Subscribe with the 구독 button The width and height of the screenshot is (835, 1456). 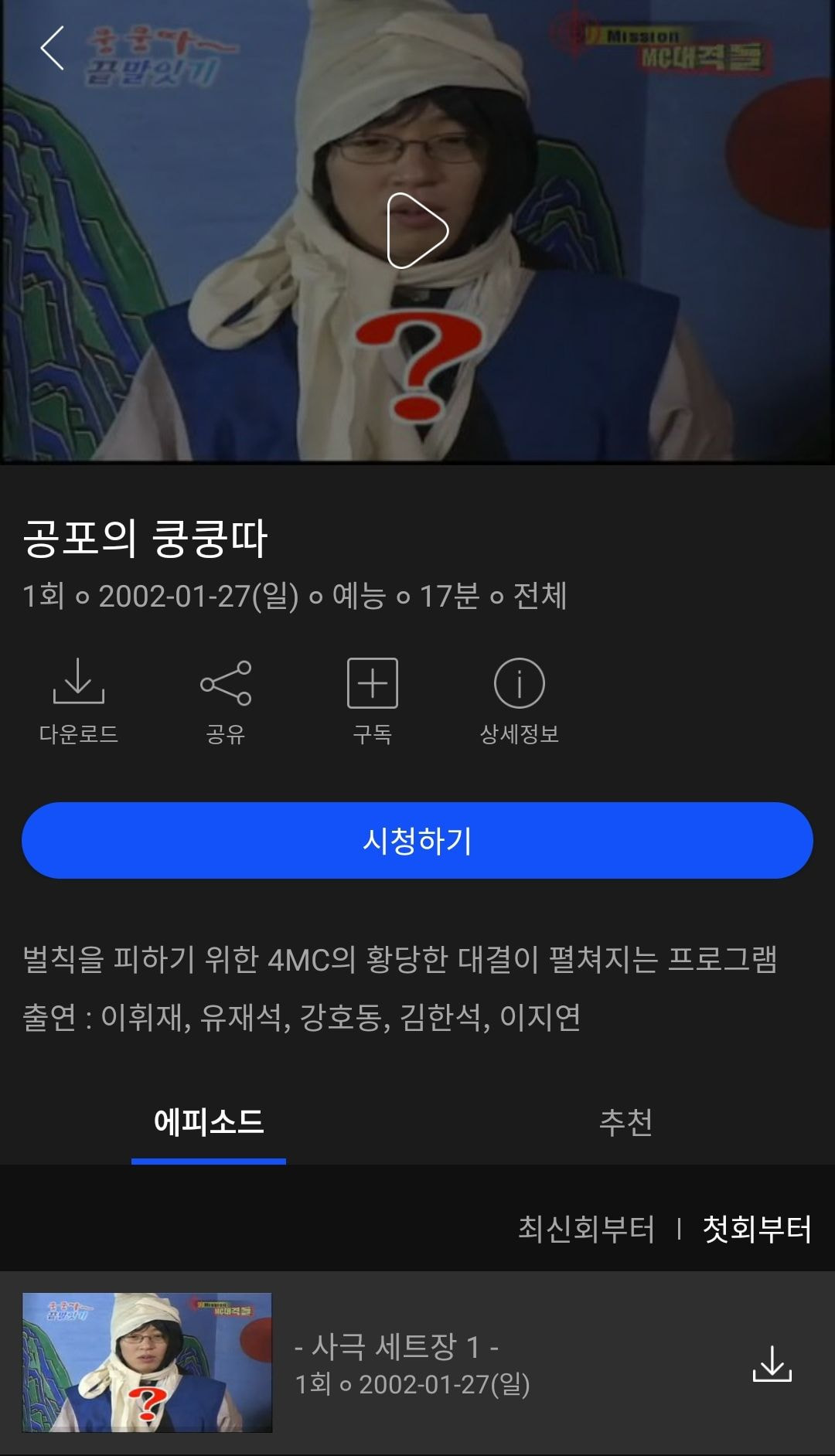tap(373, 699)
